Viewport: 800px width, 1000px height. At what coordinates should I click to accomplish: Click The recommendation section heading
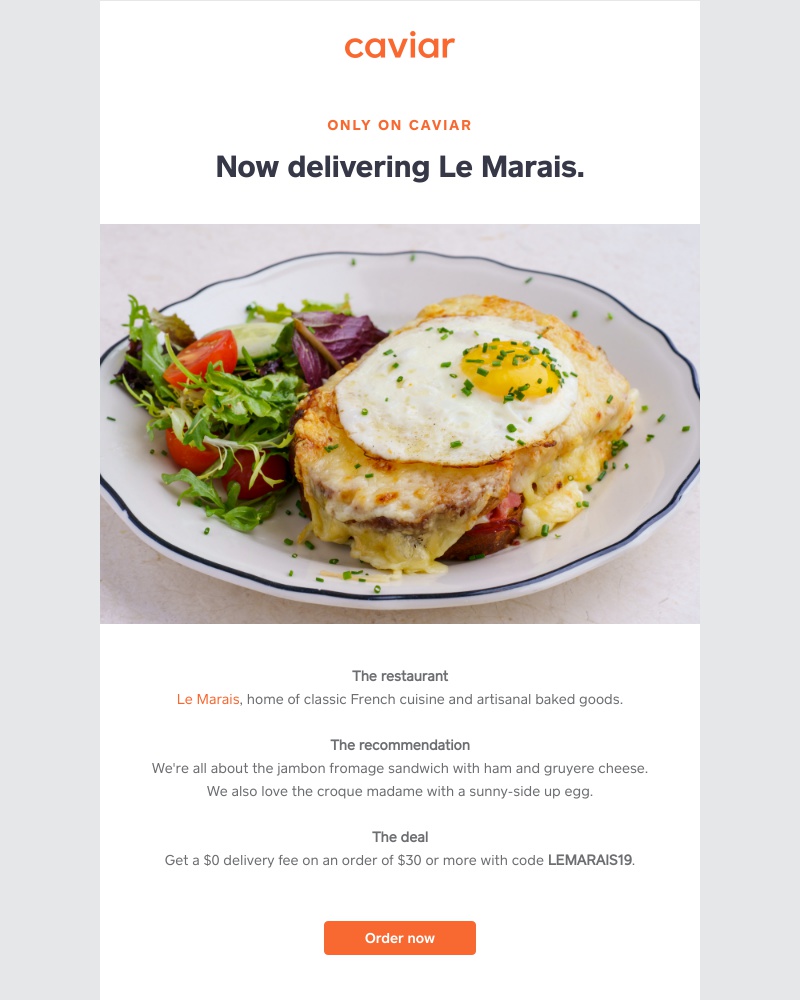[x=399, y=745]
